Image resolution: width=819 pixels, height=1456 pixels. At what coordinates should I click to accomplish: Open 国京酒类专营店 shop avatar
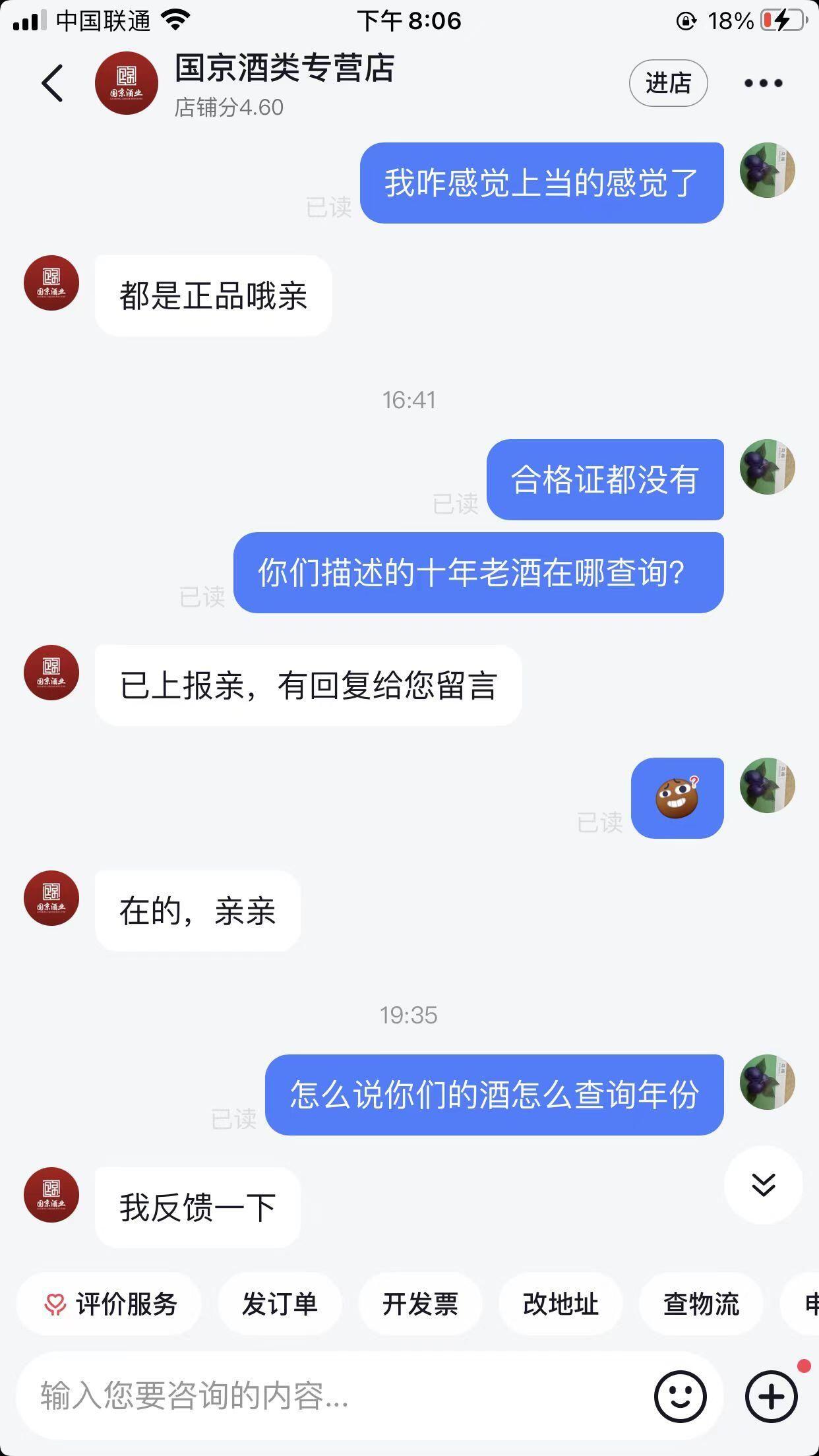[127, 84]
